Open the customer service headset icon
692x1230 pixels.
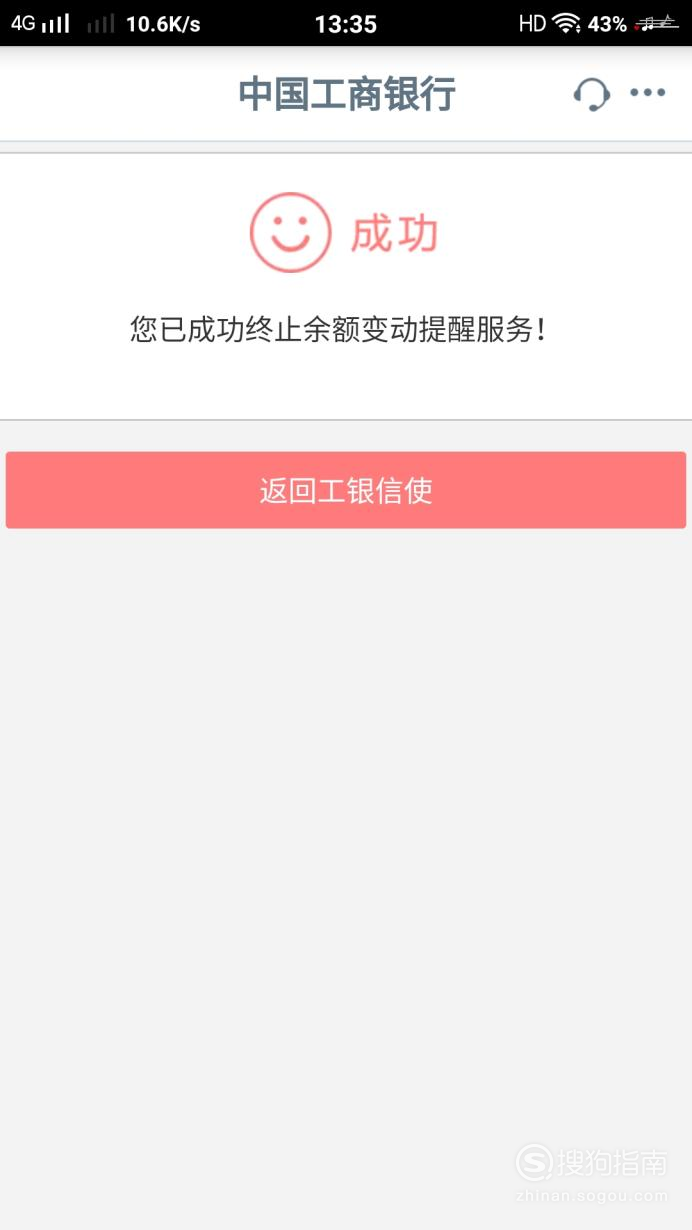pos(591,95)
